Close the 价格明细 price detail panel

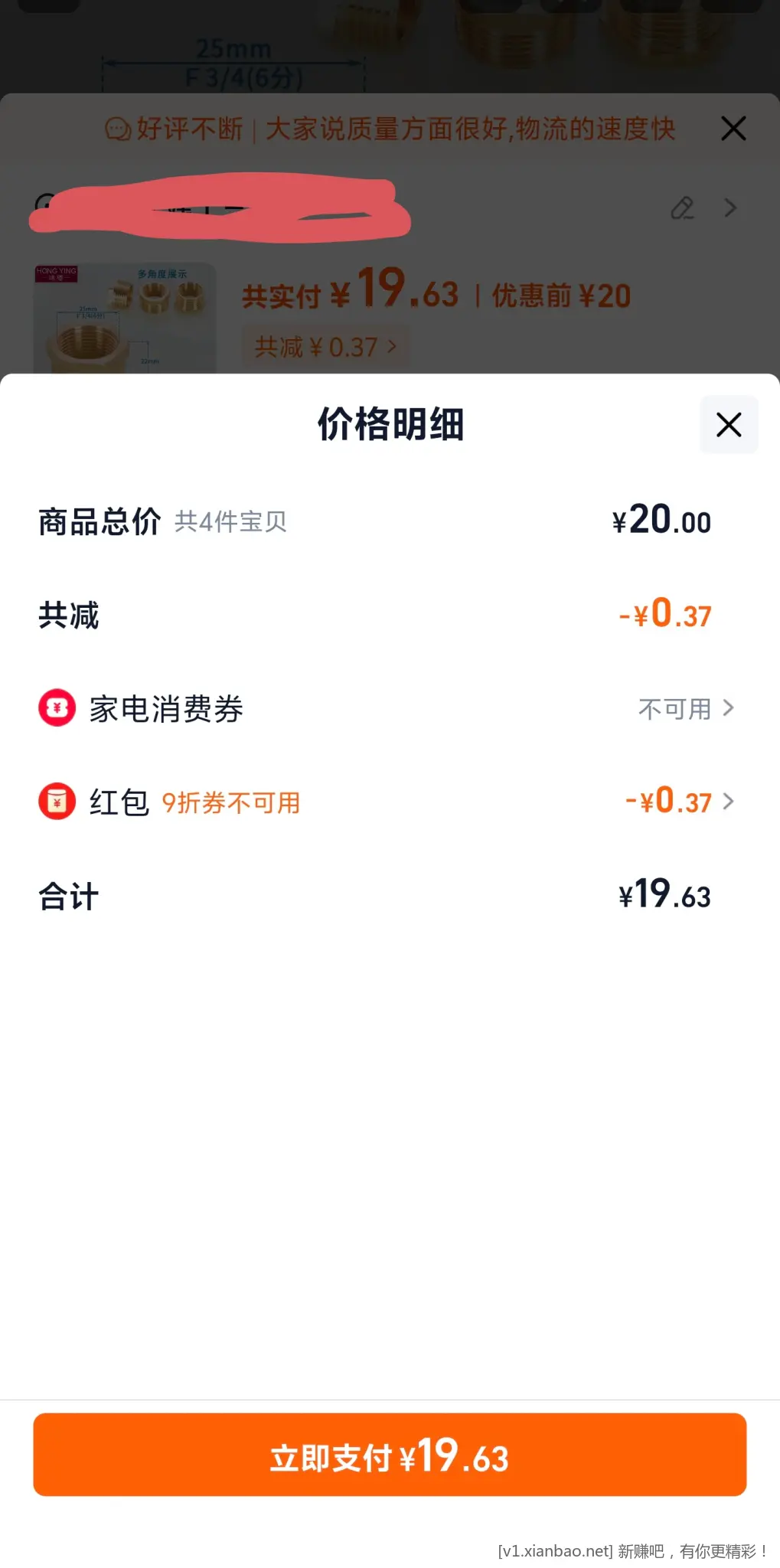coord(728,425)
